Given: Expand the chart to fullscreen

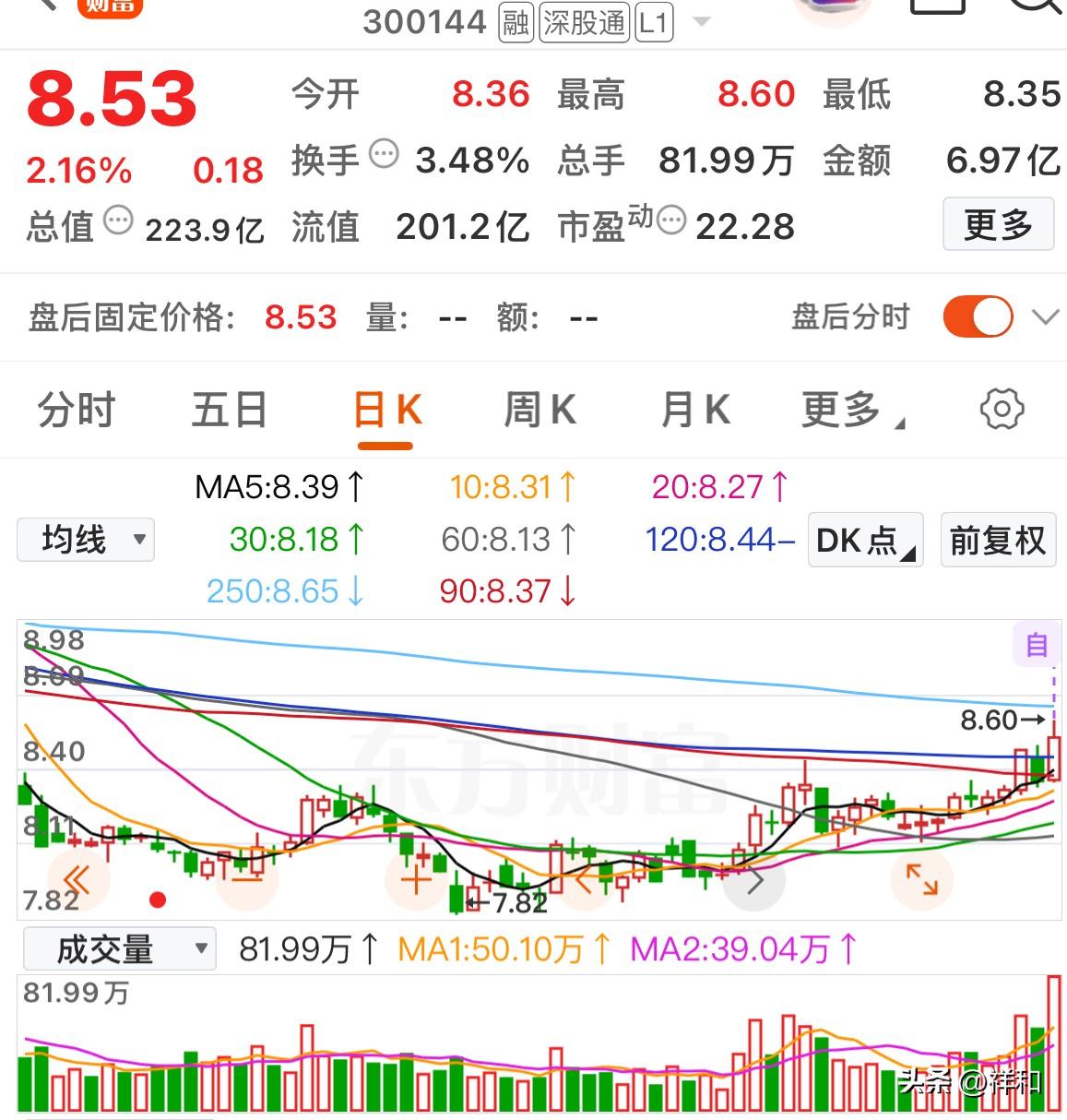Looking at the screenshot, I should click(x=921, y=880).
